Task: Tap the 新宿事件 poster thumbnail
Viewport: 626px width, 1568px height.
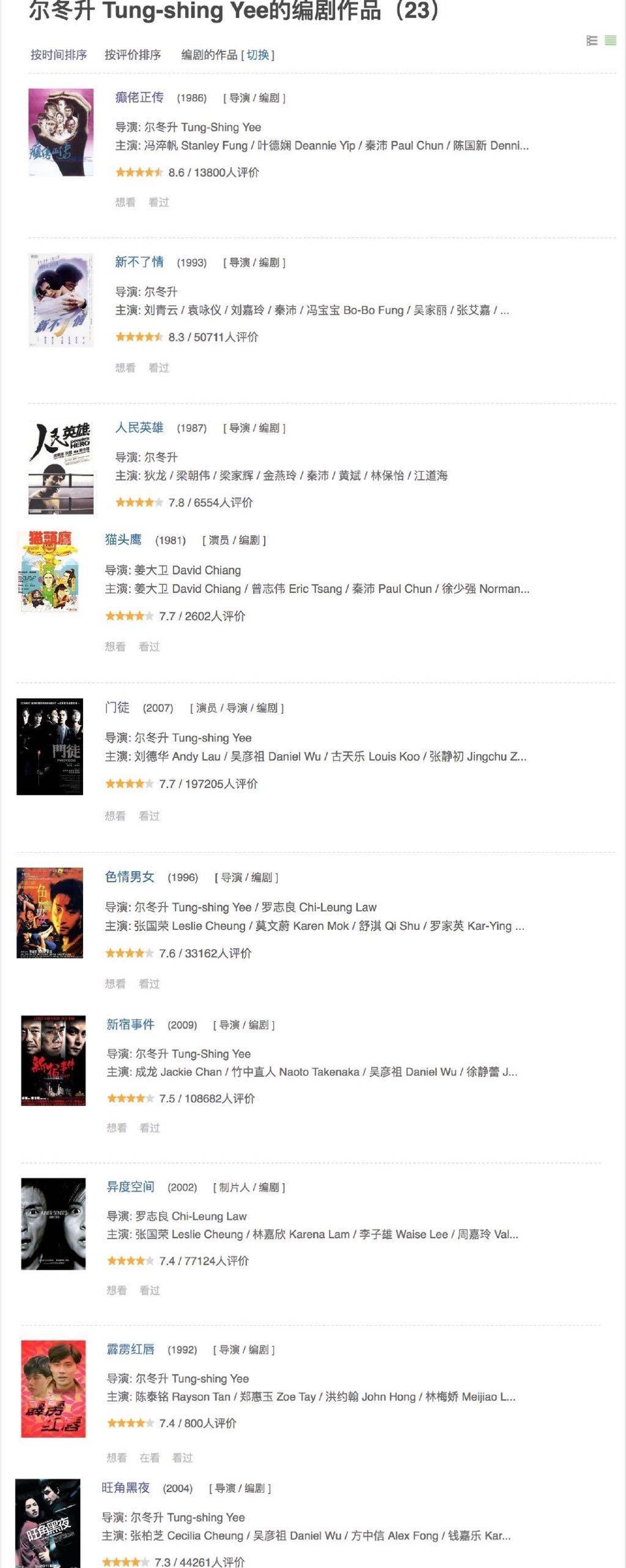Action: (x=53, y=1061)
